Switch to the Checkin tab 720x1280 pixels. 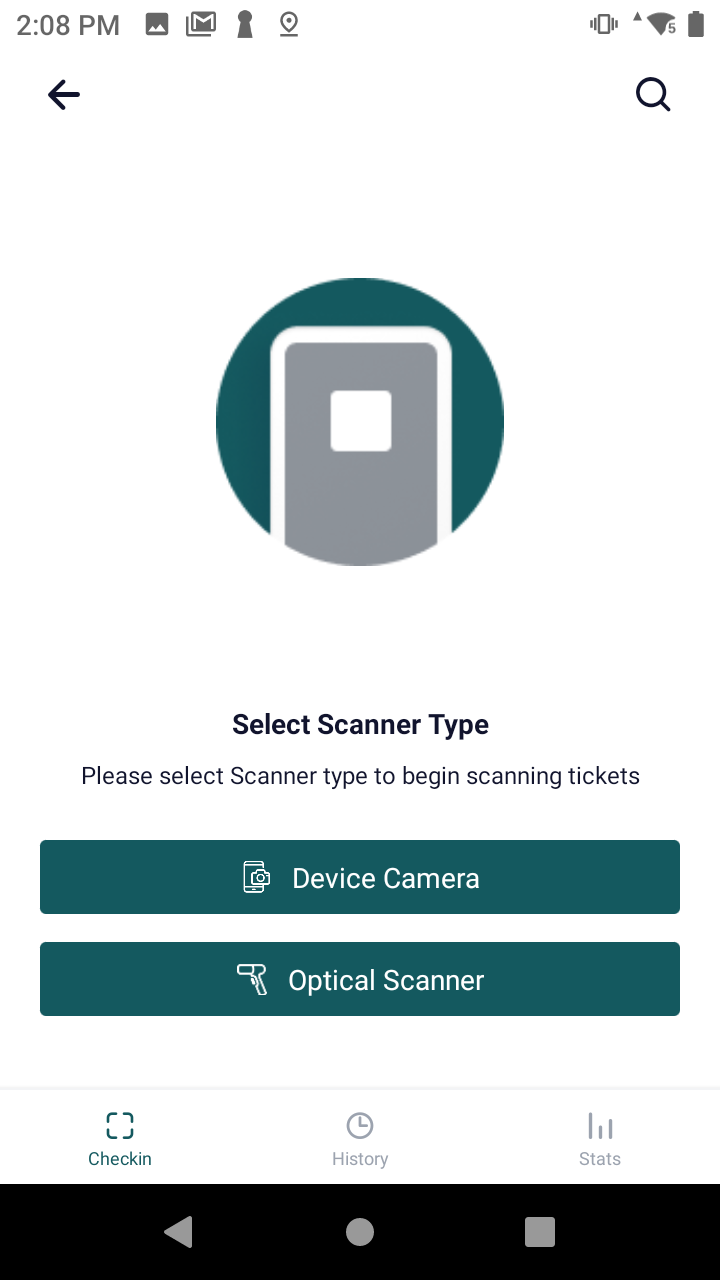(x=120, y=1138)
